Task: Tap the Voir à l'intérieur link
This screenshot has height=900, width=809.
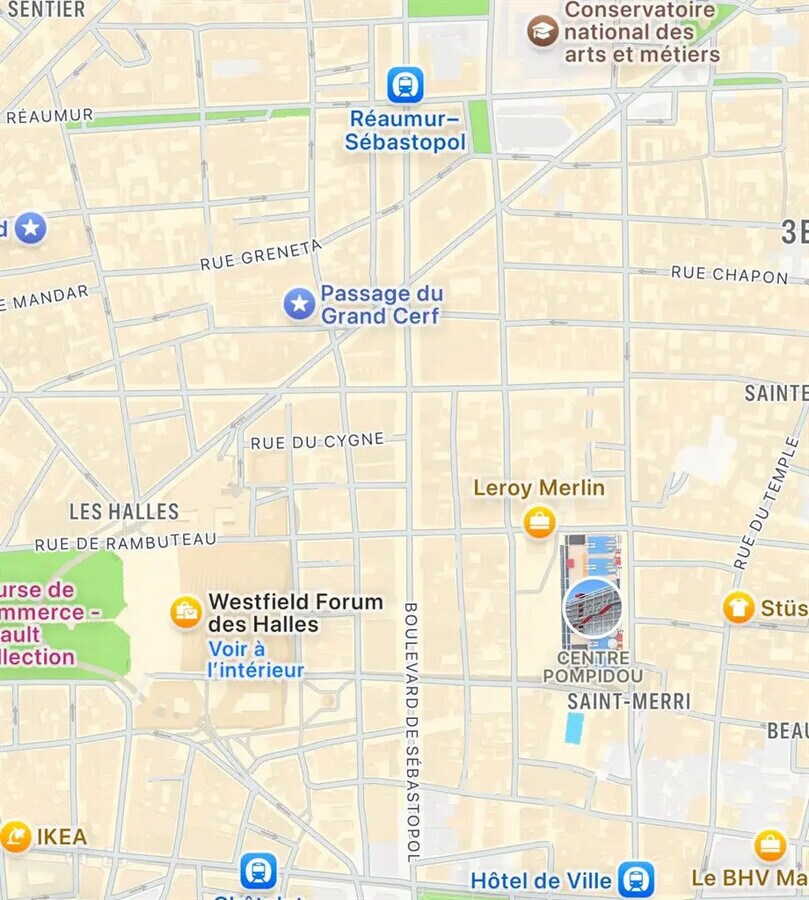Action: coord(255,659)
